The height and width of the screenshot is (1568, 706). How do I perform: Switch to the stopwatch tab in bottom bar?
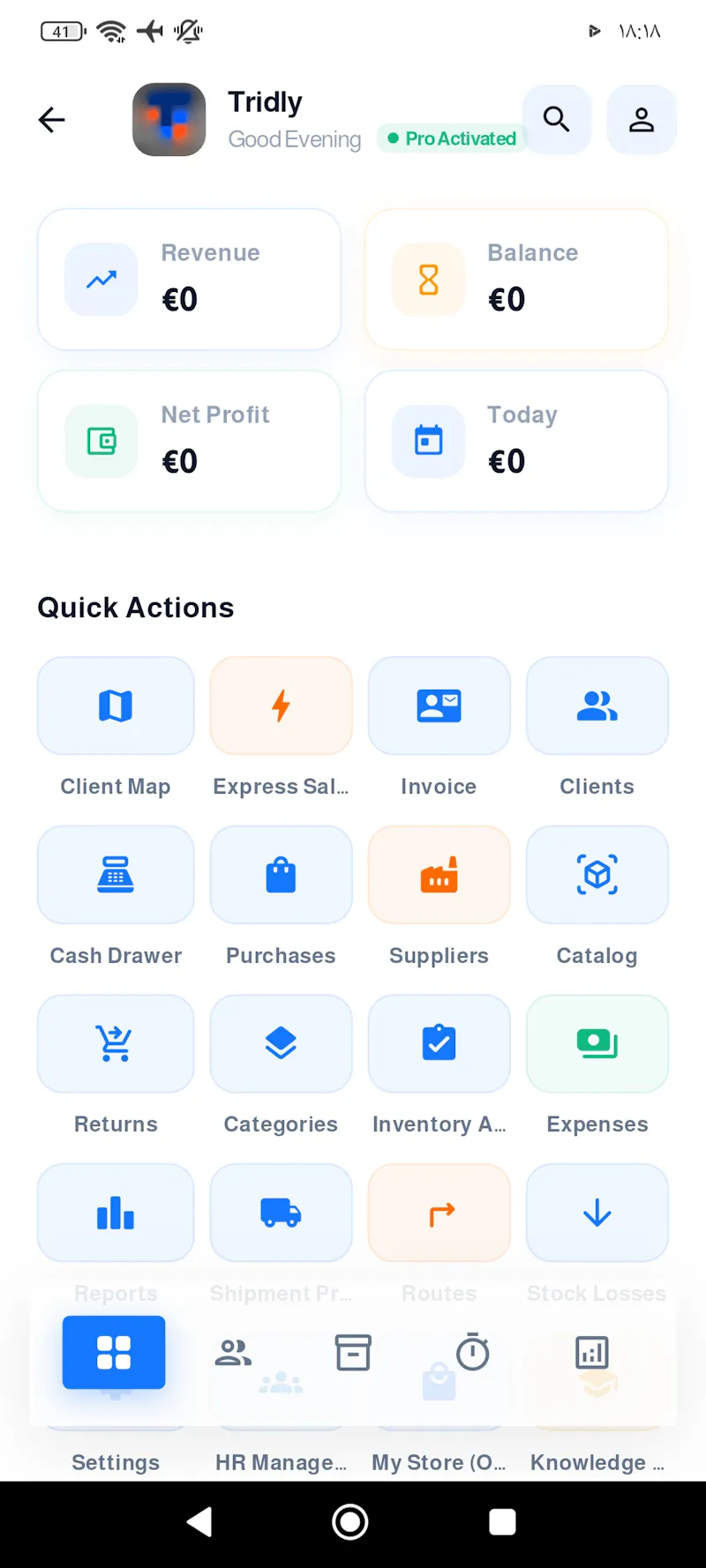[472, 1352]
